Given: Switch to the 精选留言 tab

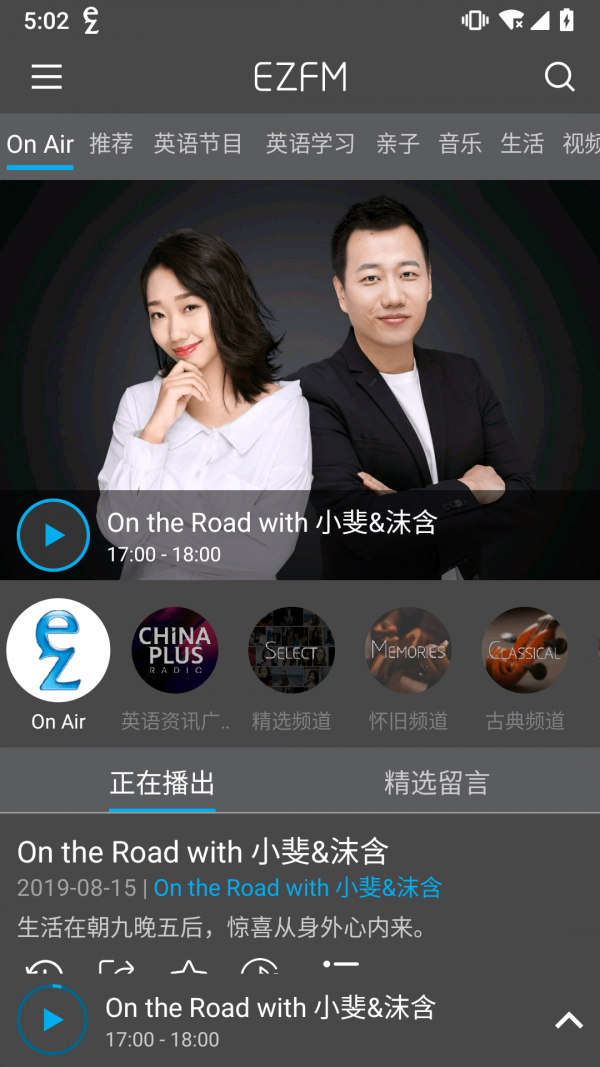Looking at the screenshot, I should (437, 783).
